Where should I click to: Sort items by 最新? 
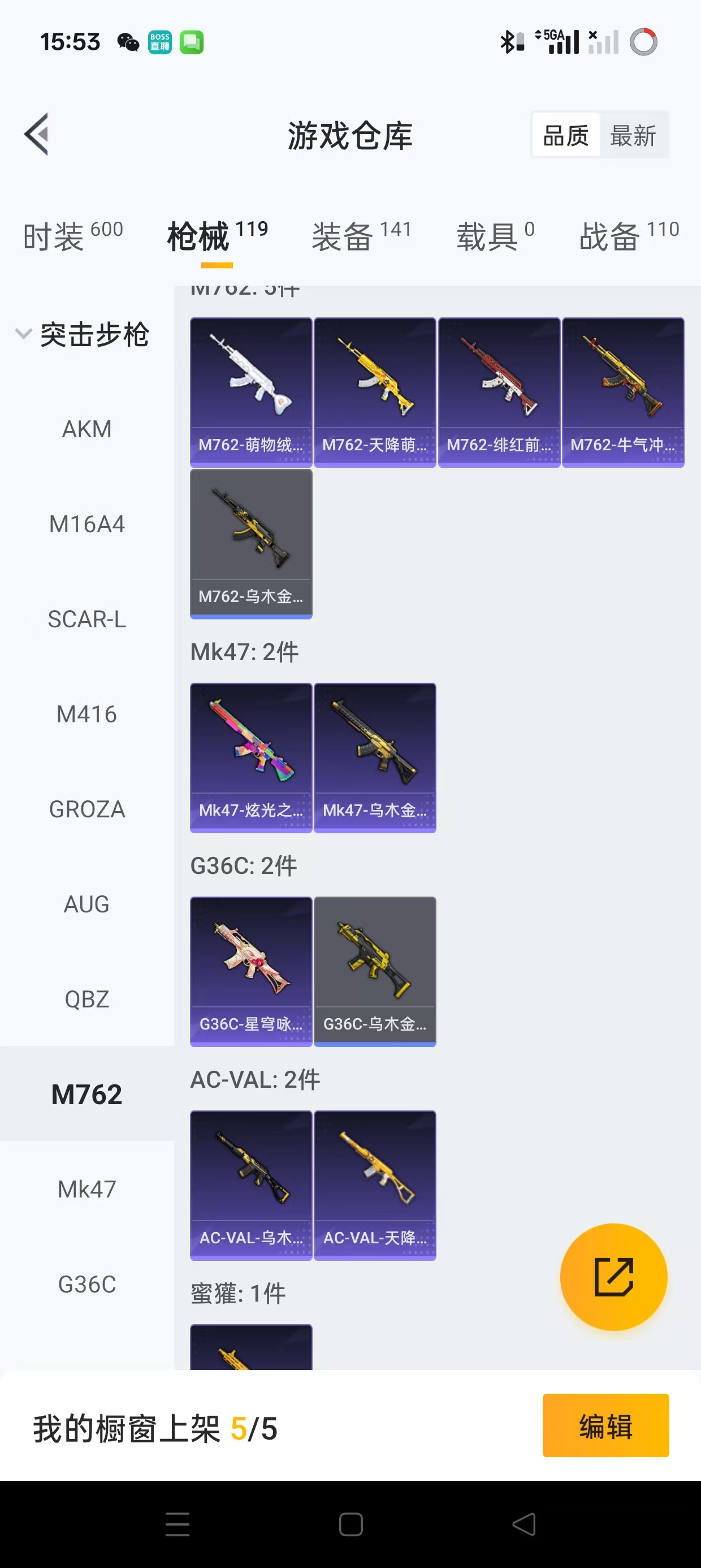tap(633, 135)
